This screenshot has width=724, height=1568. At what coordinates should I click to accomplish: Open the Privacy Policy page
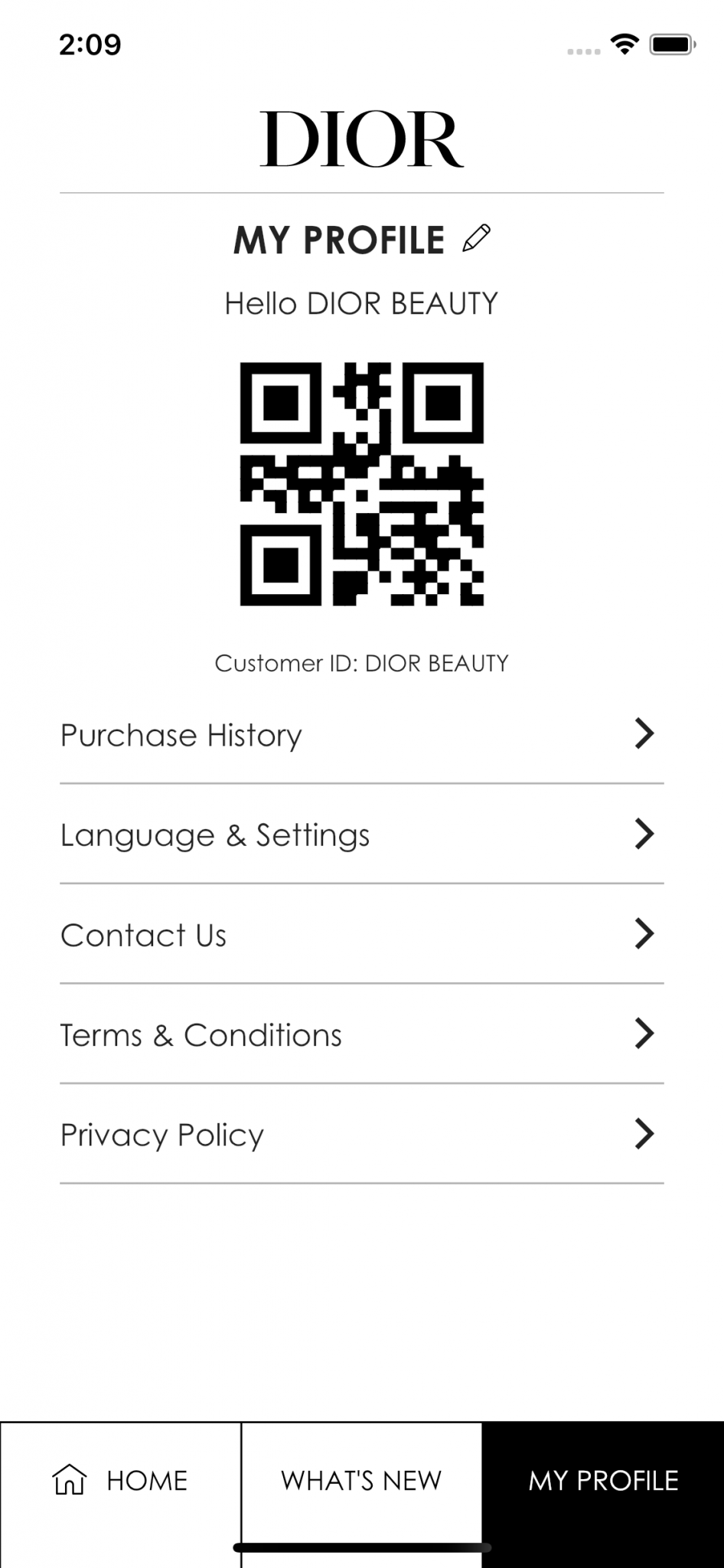click(161, 1135)
